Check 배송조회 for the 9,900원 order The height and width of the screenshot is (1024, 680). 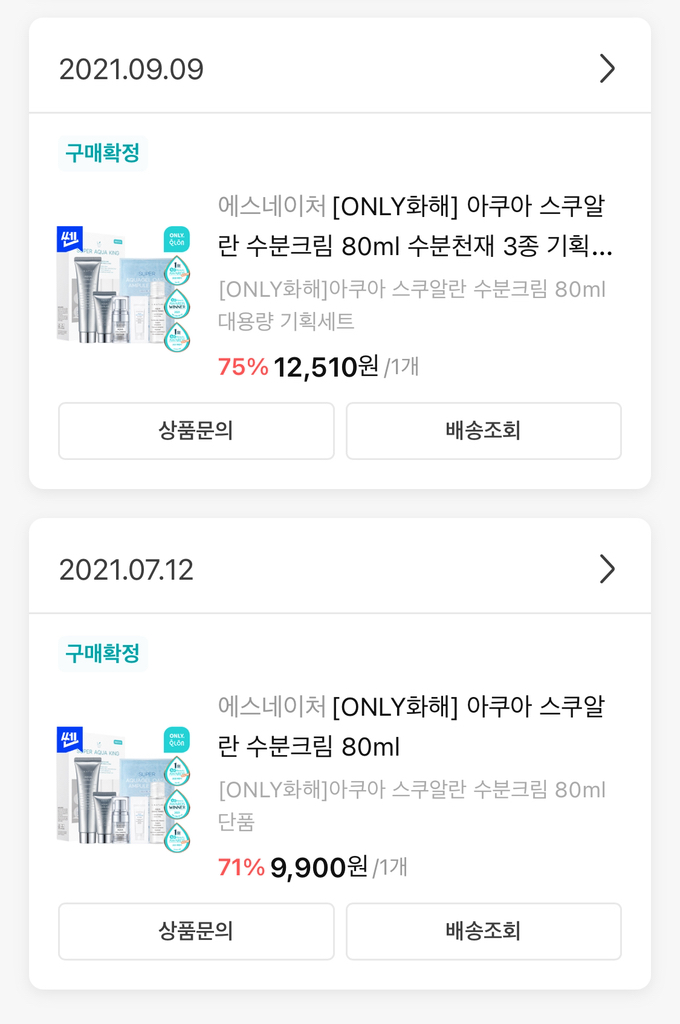point(483,931)
